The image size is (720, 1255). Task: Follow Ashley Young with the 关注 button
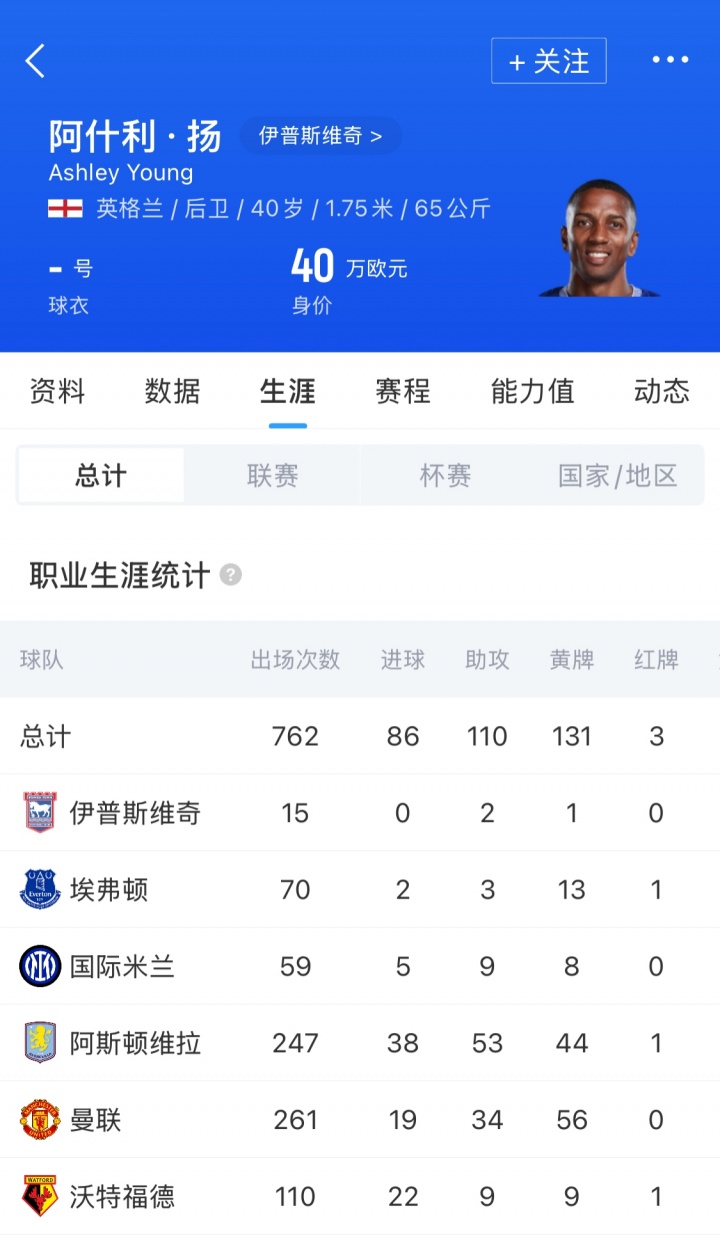point(548,61)
